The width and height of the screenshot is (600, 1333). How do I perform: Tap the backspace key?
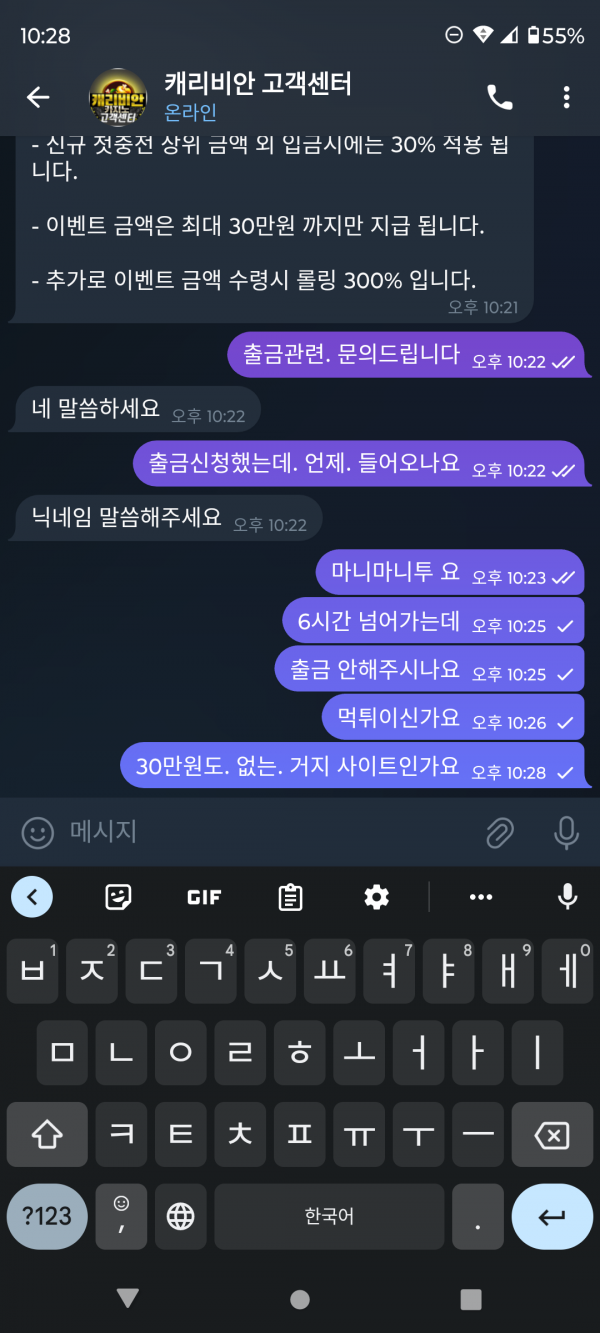552,1135
